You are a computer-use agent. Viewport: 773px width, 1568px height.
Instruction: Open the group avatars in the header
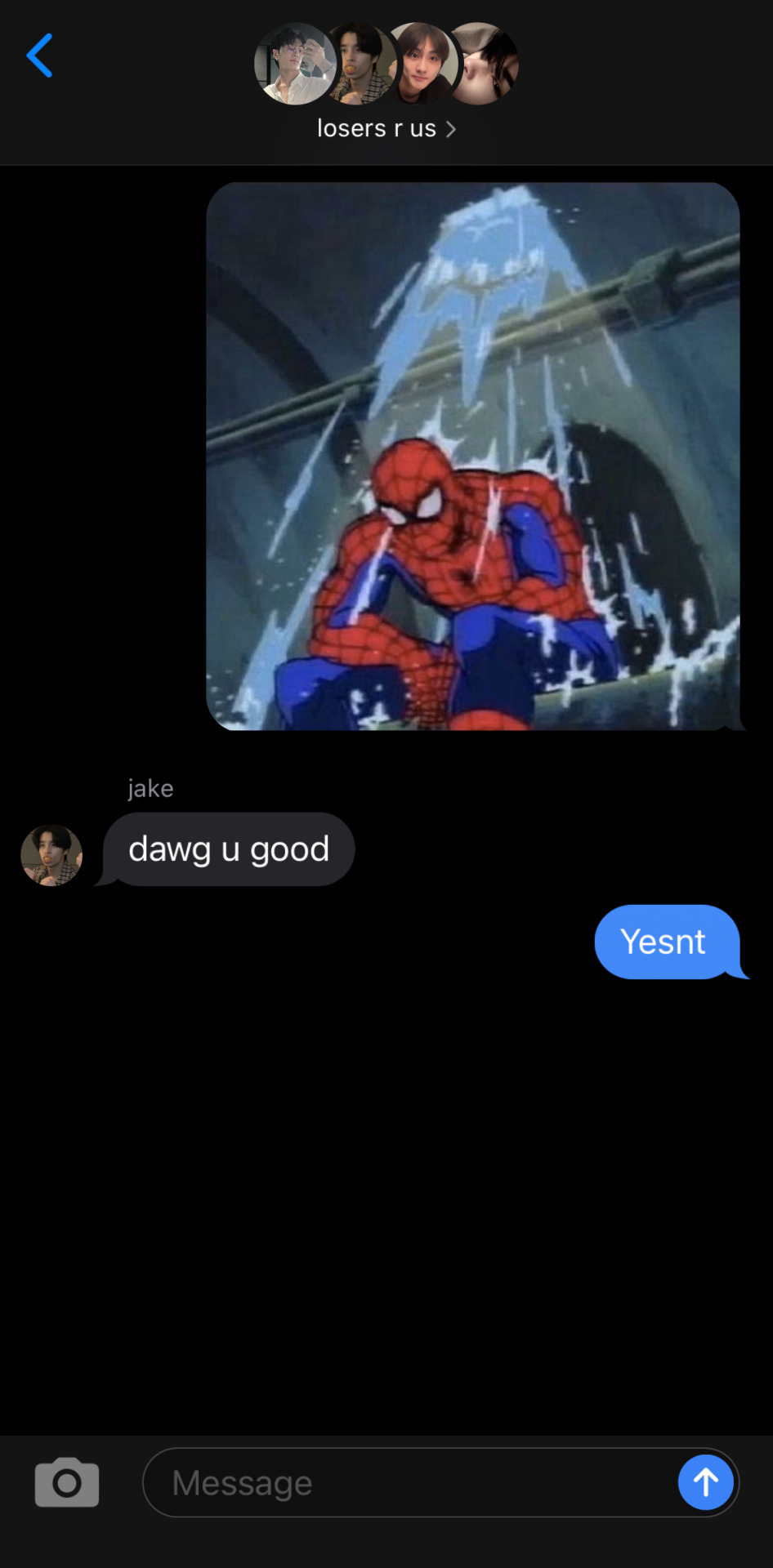pos(386,64)
